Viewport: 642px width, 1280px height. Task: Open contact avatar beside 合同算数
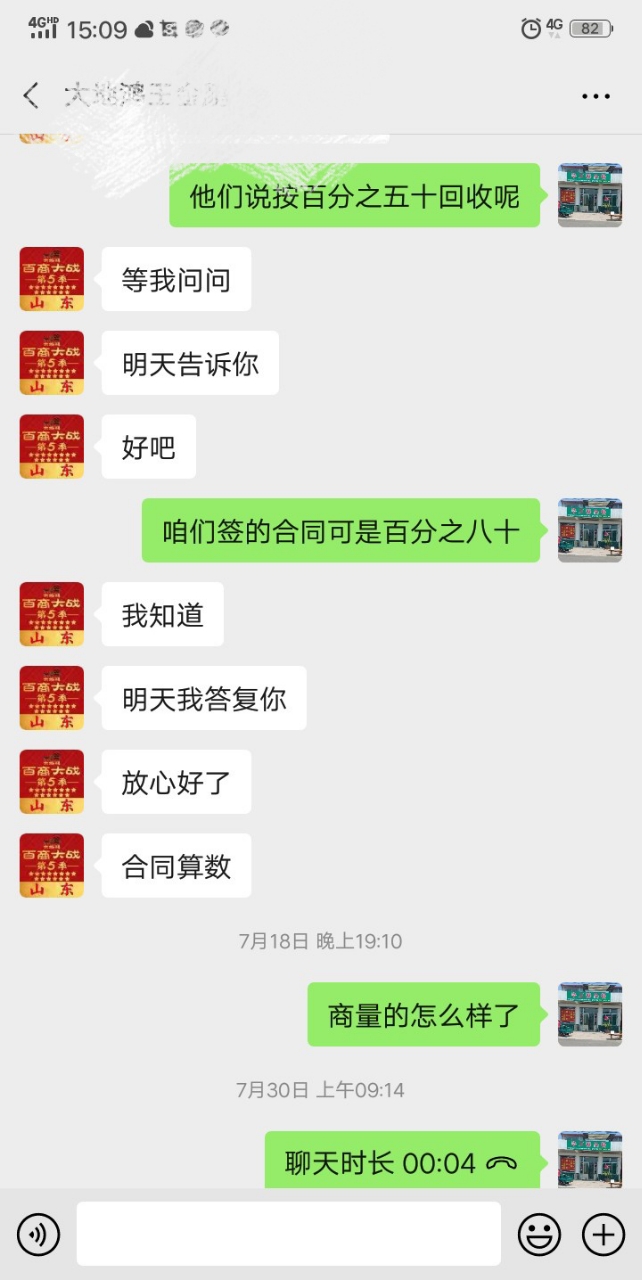coord(52,865)
